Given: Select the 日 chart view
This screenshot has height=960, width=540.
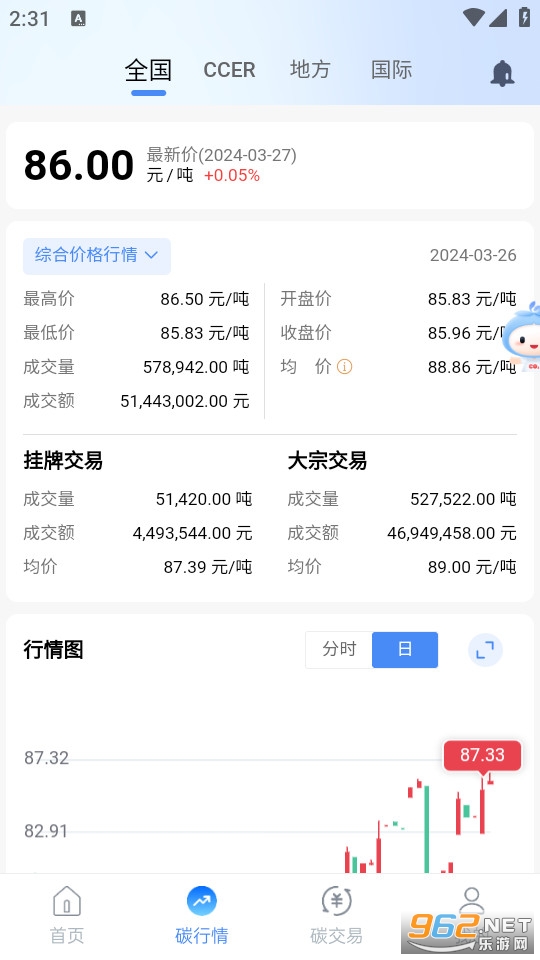Looking at the screenshot, I should (x=405, y=649).
